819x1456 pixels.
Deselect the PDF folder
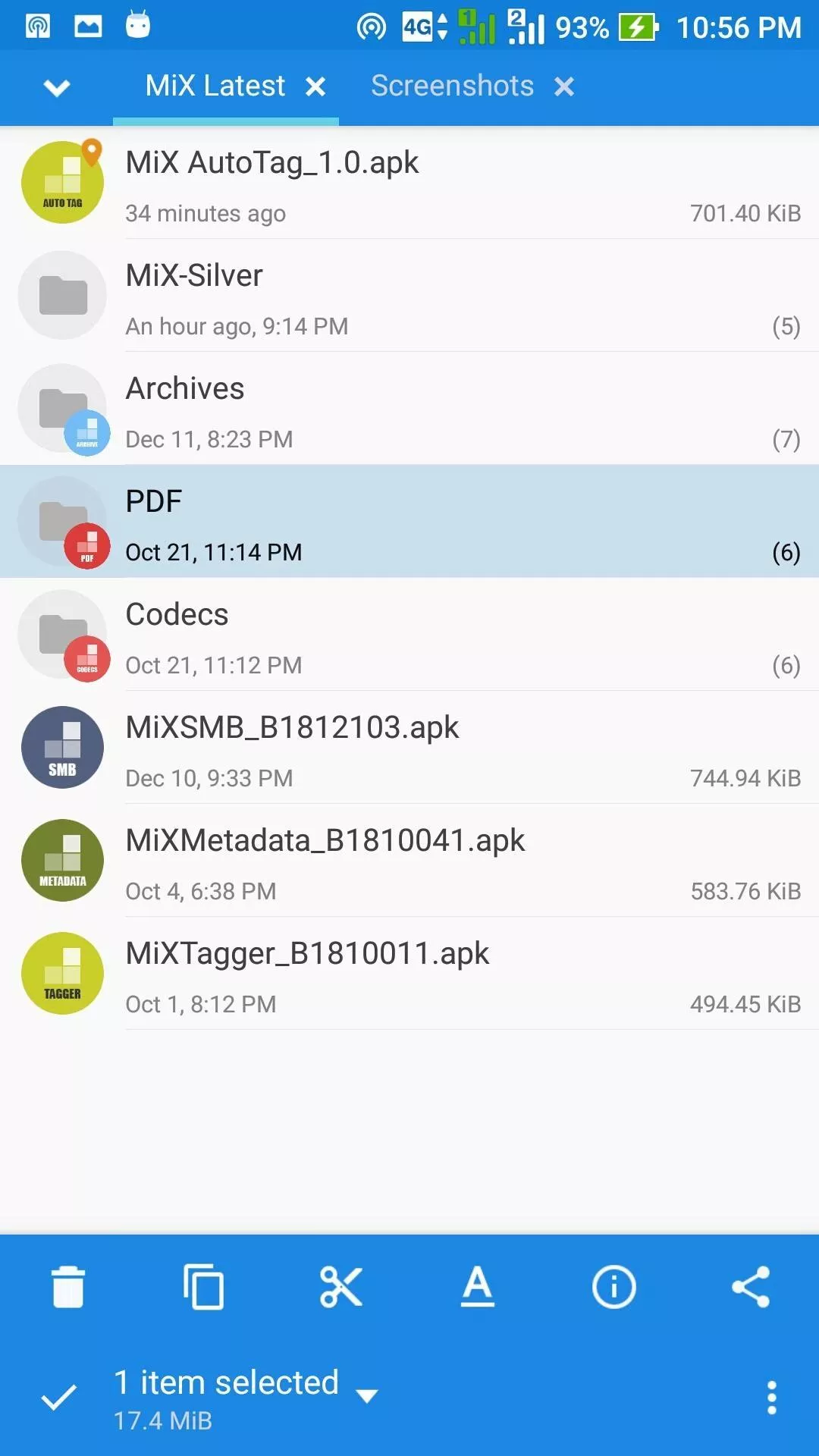click(409, 522)
